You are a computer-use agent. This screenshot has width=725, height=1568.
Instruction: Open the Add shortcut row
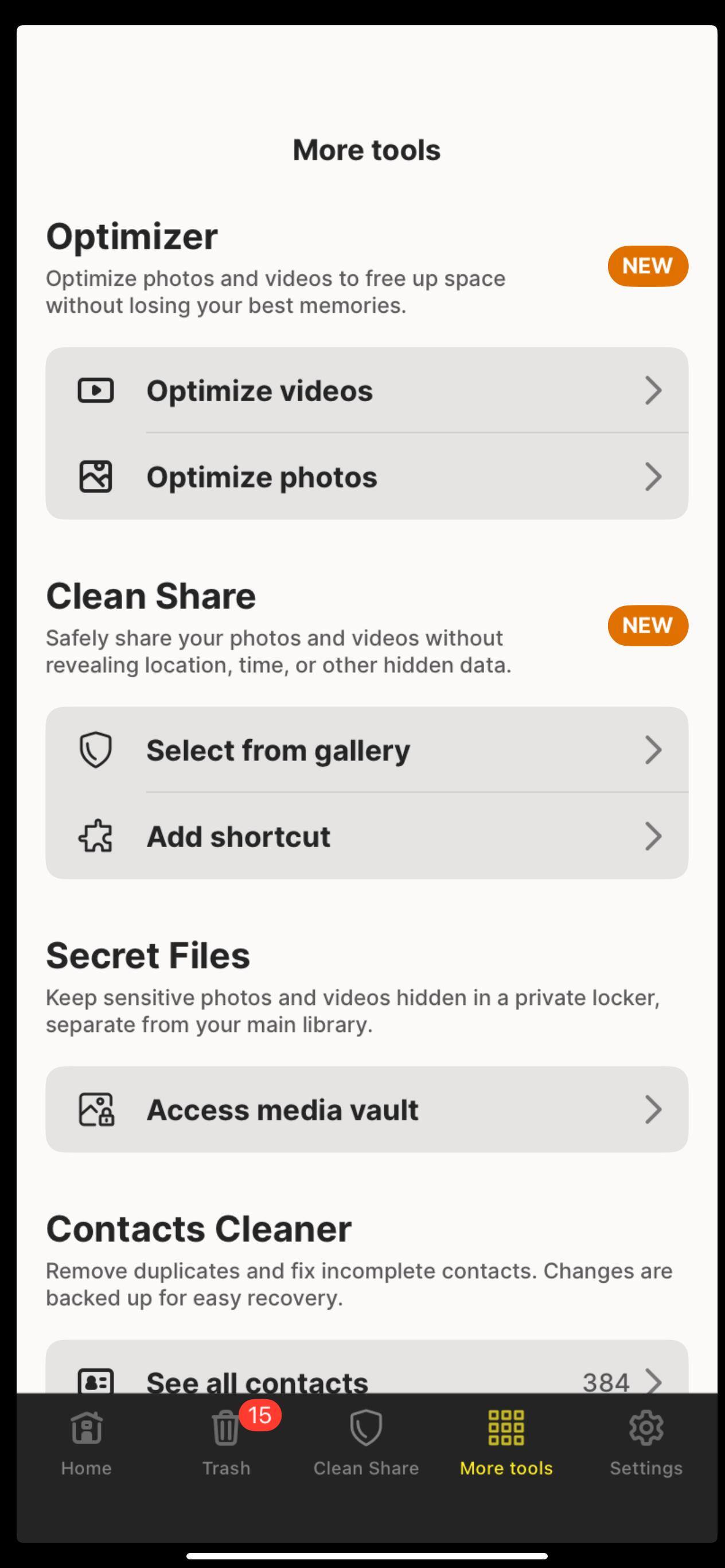click(367, 836)
